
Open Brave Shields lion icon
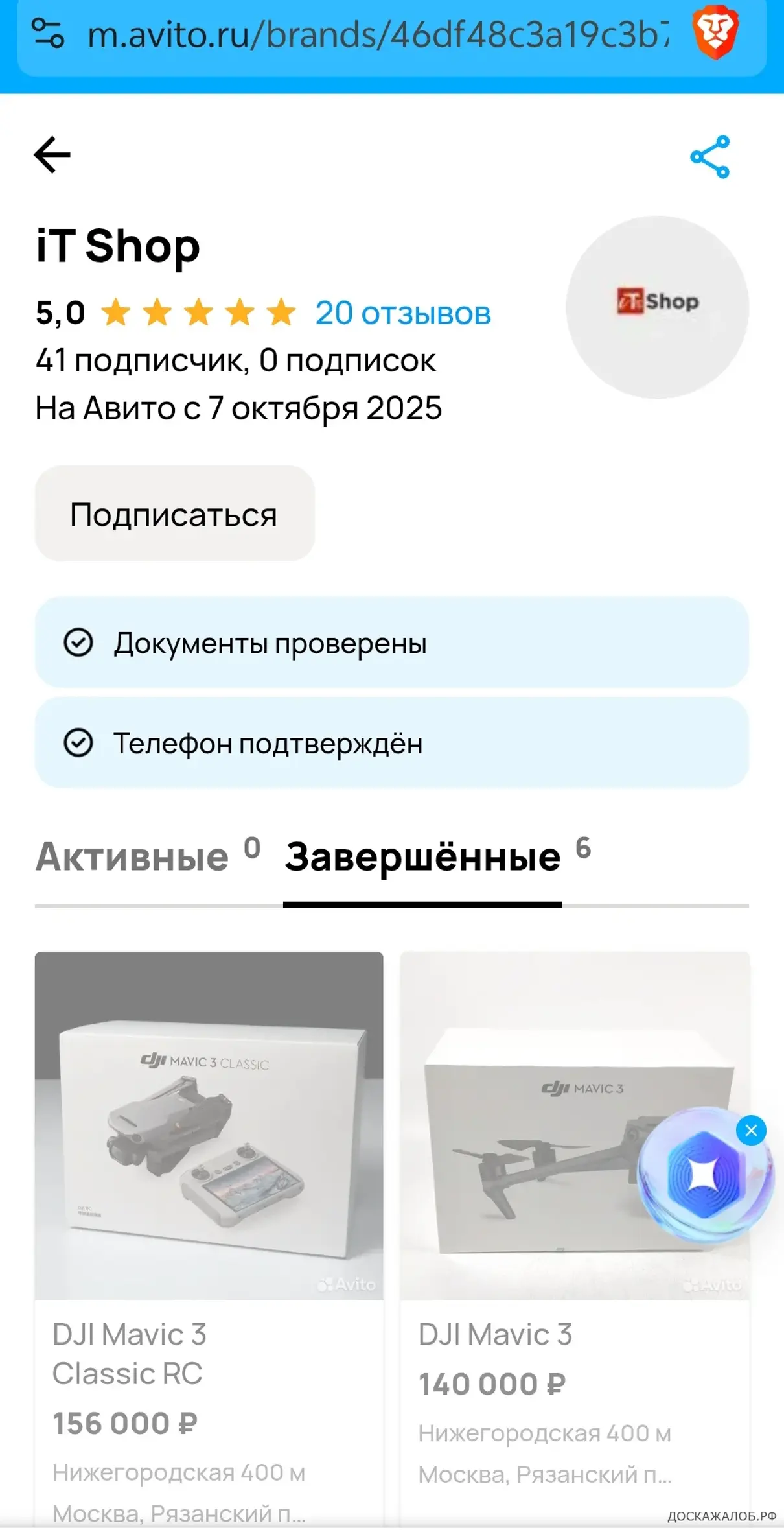pyautogui.click(x=715, y=34)
